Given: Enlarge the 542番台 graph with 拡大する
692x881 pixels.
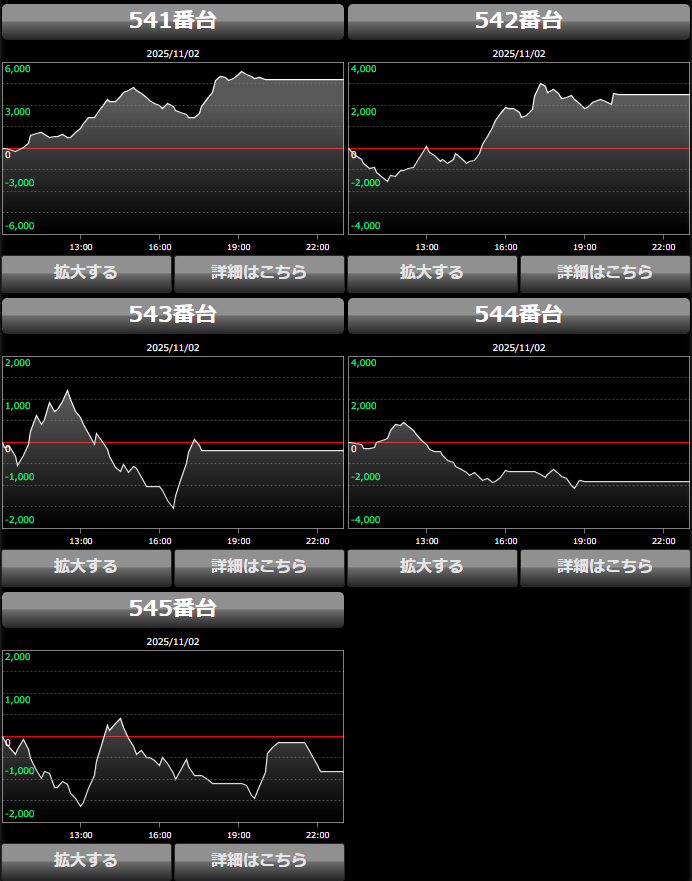Looking at the screenshot, I should click(x=432, y=272).
